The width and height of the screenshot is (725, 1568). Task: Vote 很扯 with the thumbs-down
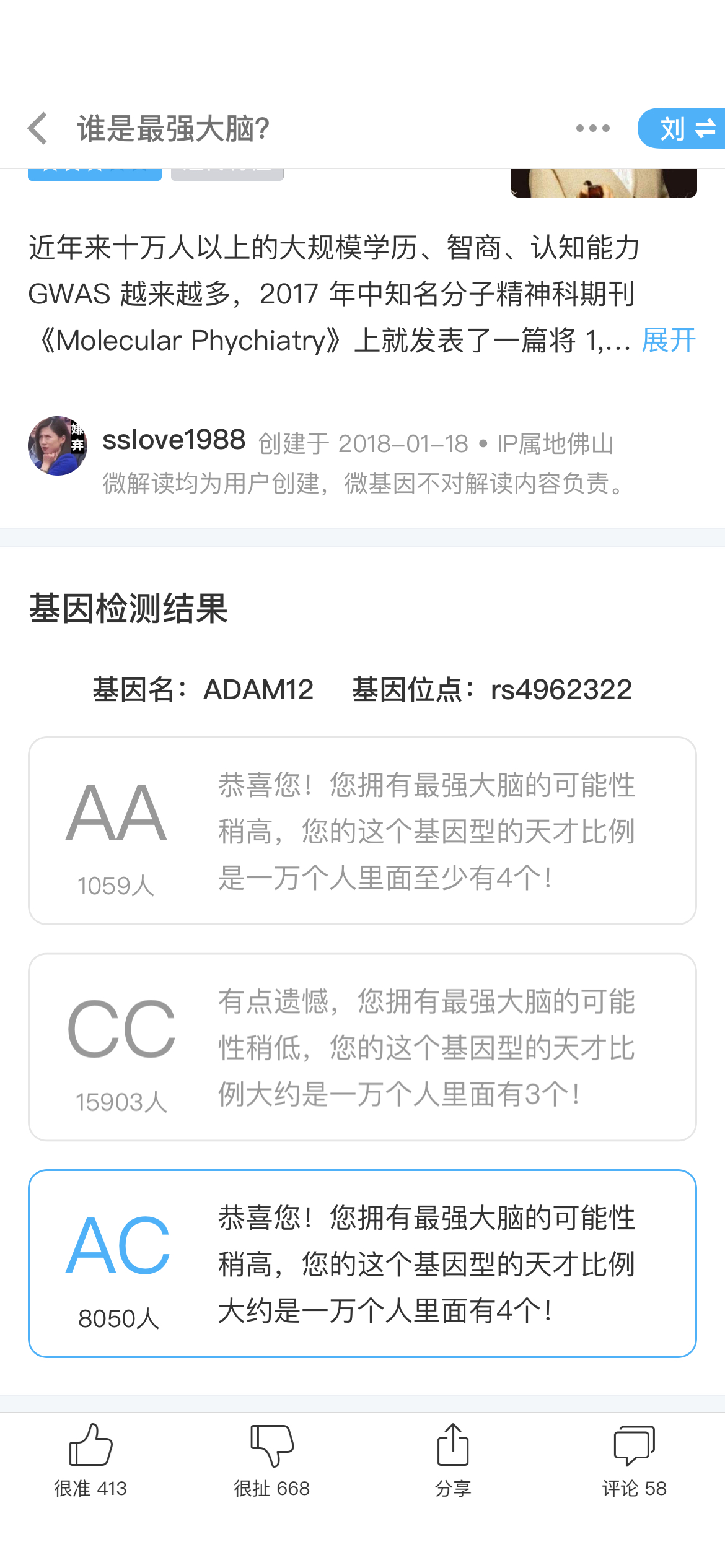(271, 1460)
